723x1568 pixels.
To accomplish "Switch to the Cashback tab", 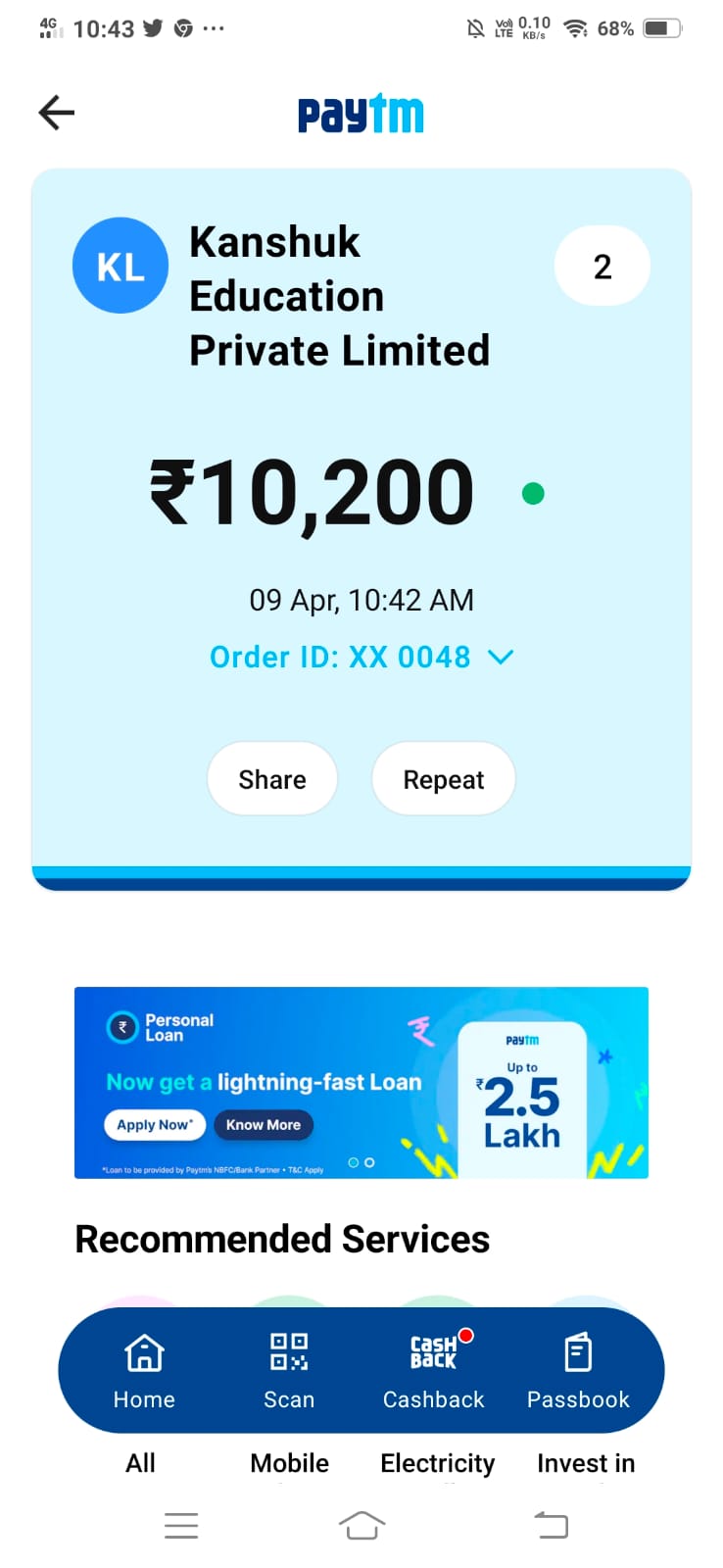I will tap(433, 1370).
